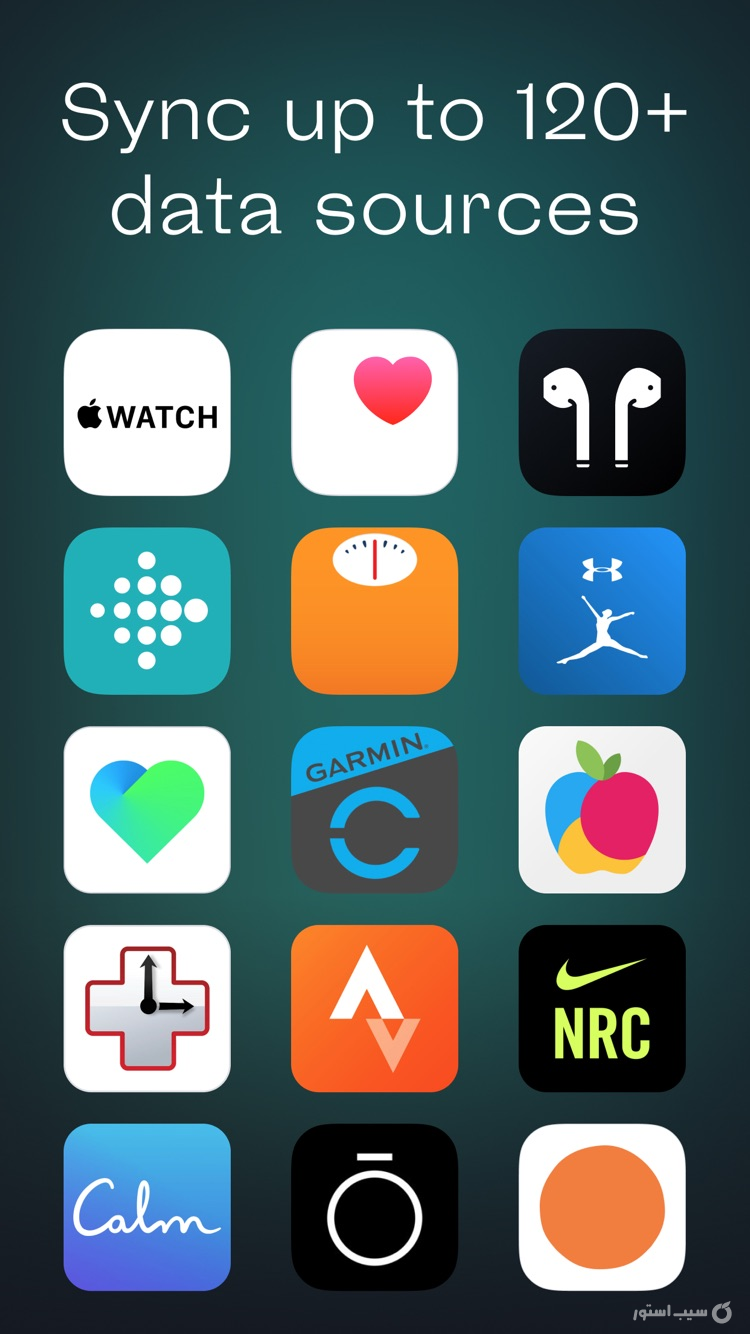This screenshot has width=750, height=1334.
Task: Open the Withings weight scale icon
Action: point(374,610)
